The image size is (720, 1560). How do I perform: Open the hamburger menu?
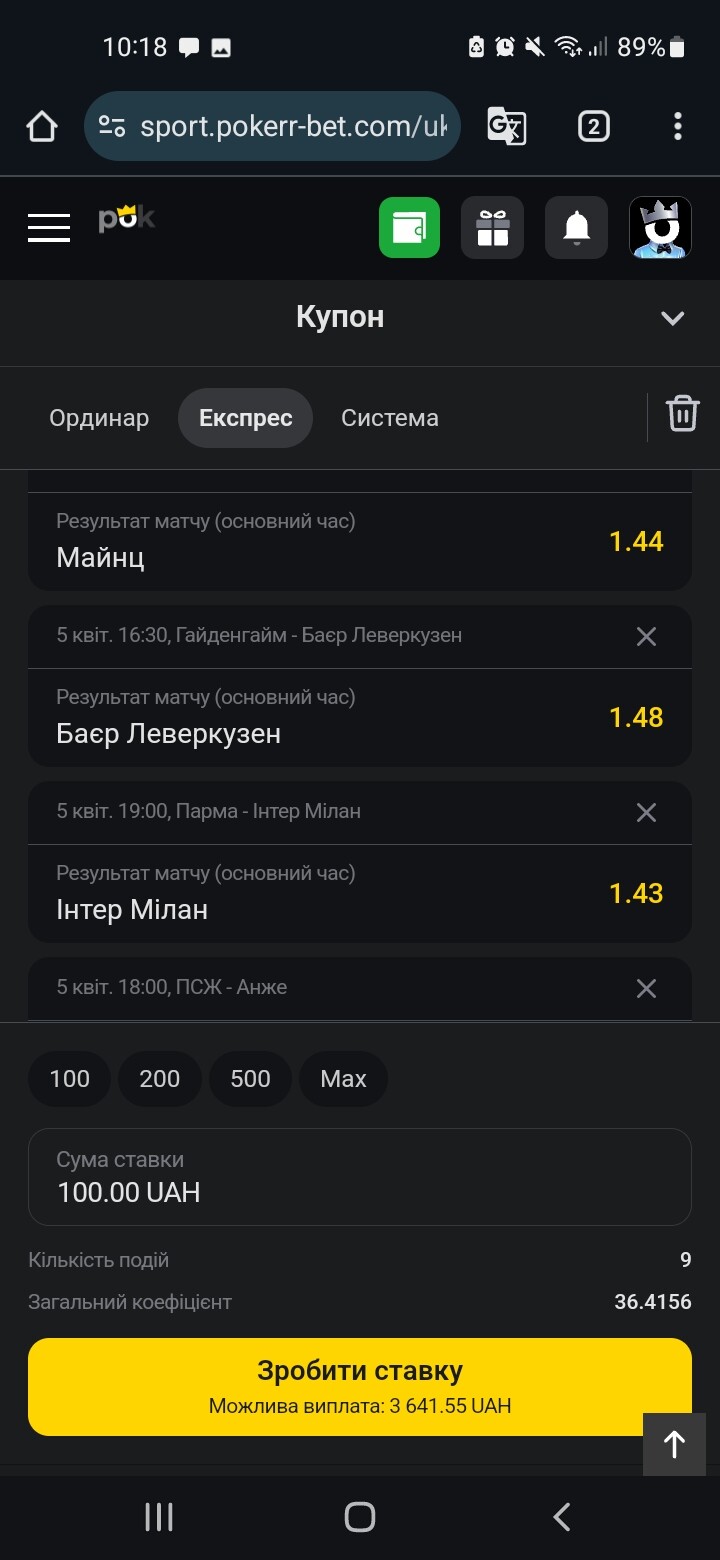click(x=48, y=228)
